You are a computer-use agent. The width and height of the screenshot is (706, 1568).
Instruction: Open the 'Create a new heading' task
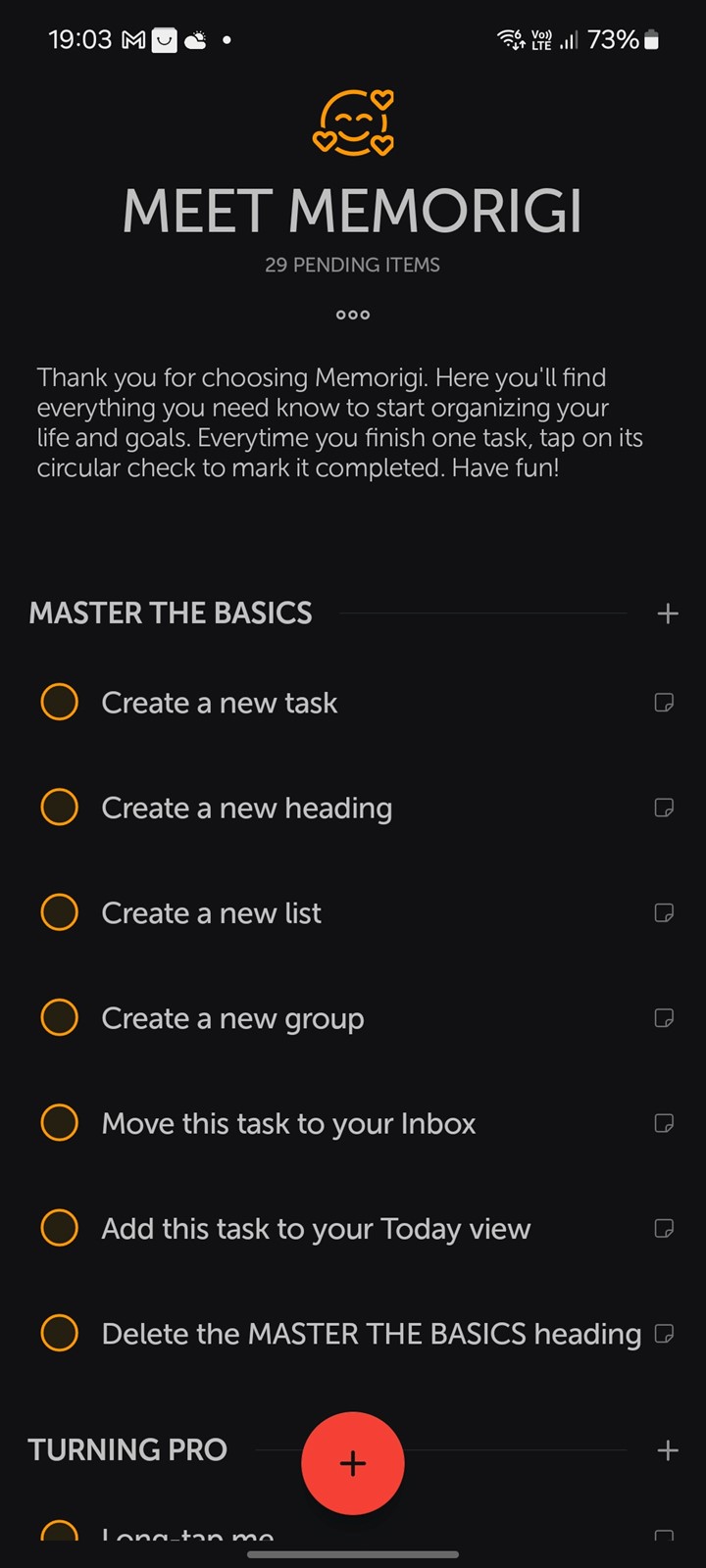click(x=247, y=808)
